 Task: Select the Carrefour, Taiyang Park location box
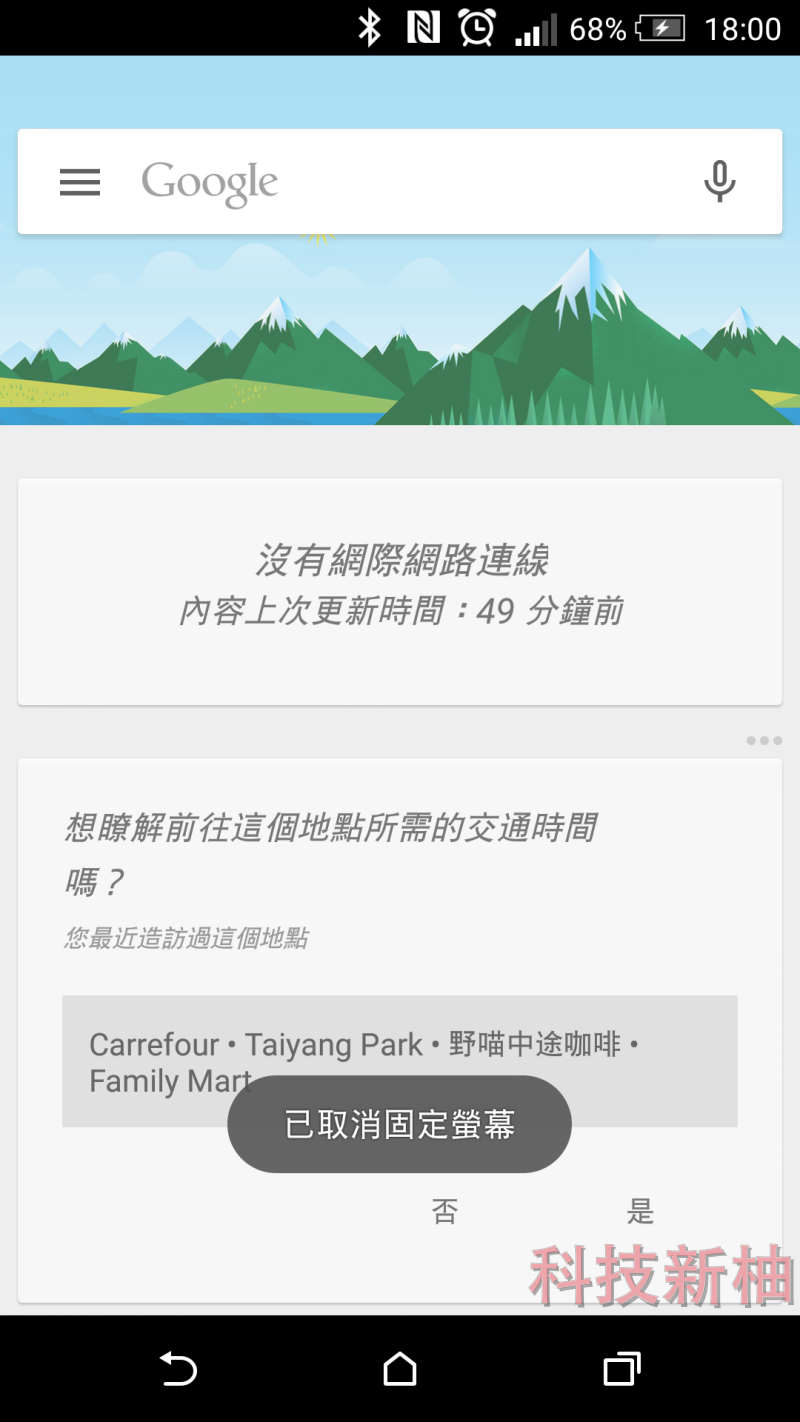(x=400, y=1045)
